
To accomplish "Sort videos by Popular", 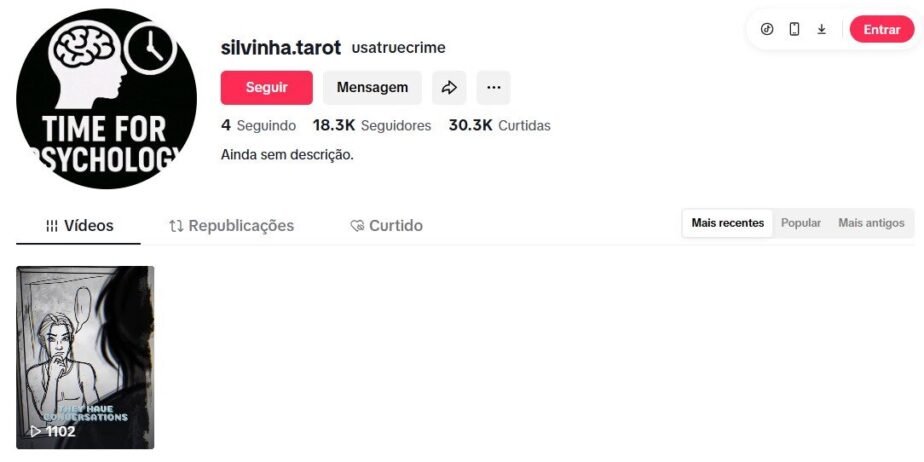I will pyautogui.click(x=801, y=223).
